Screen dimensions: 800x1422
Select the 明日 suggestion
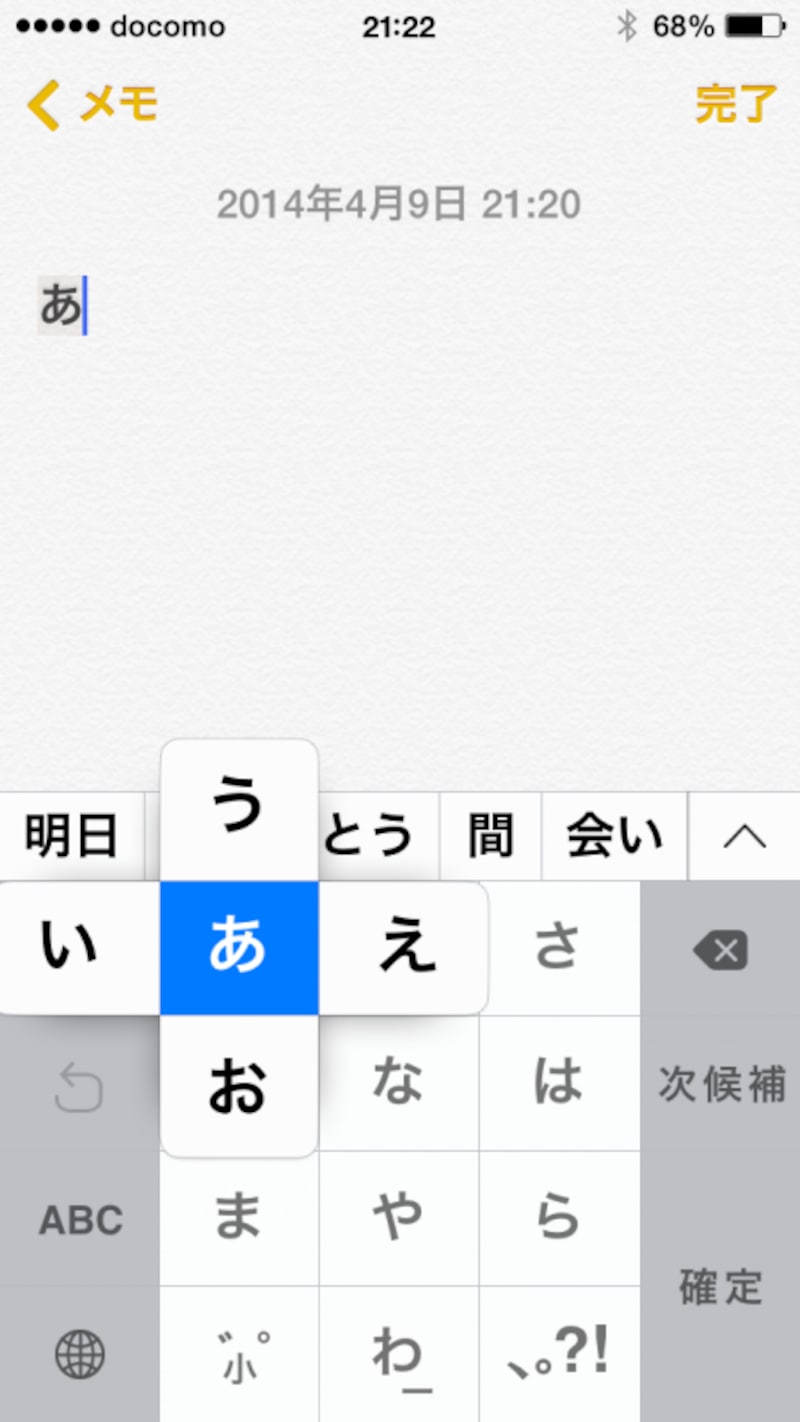pos(72,836)
